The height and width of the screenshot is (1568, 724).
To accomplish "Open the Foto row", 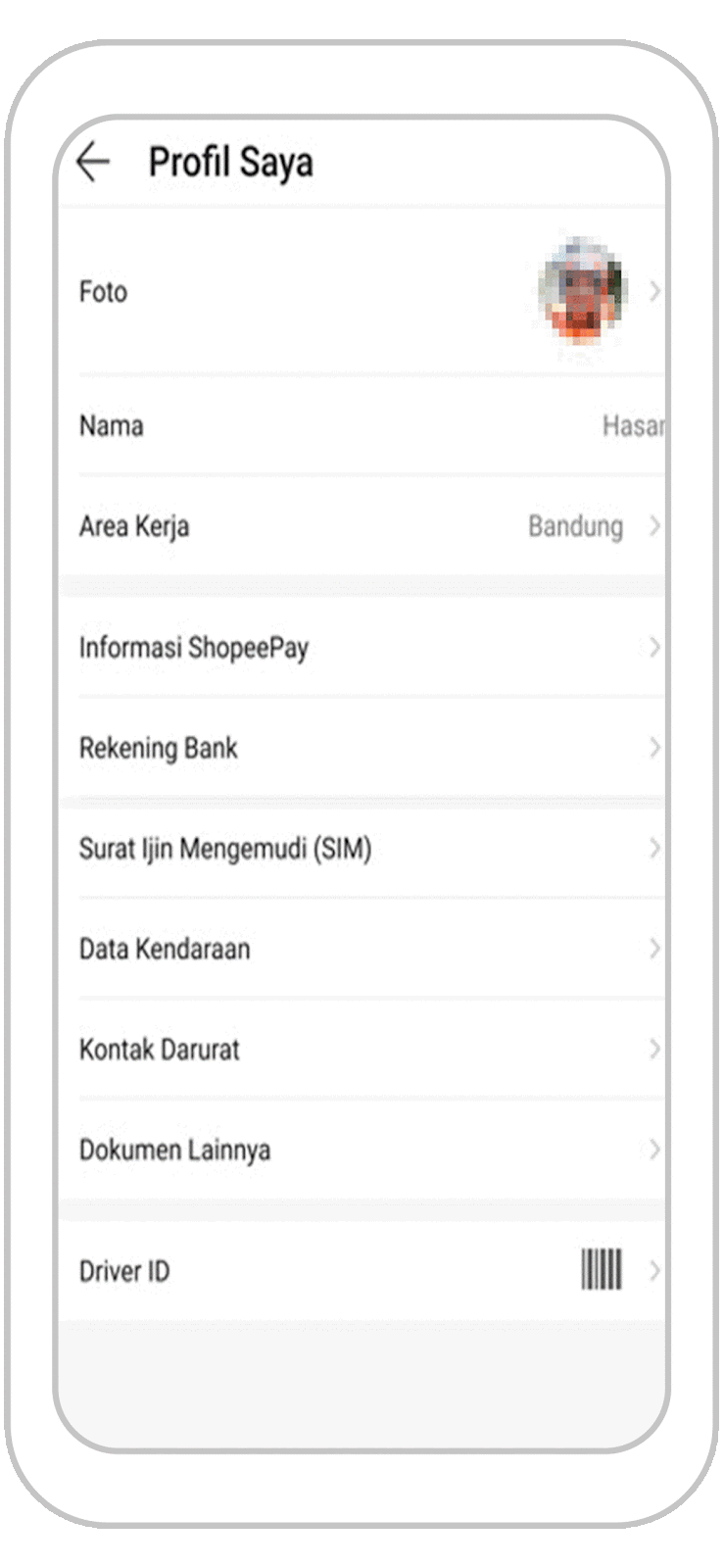I will pyautogui.click(x=362, y=291).
